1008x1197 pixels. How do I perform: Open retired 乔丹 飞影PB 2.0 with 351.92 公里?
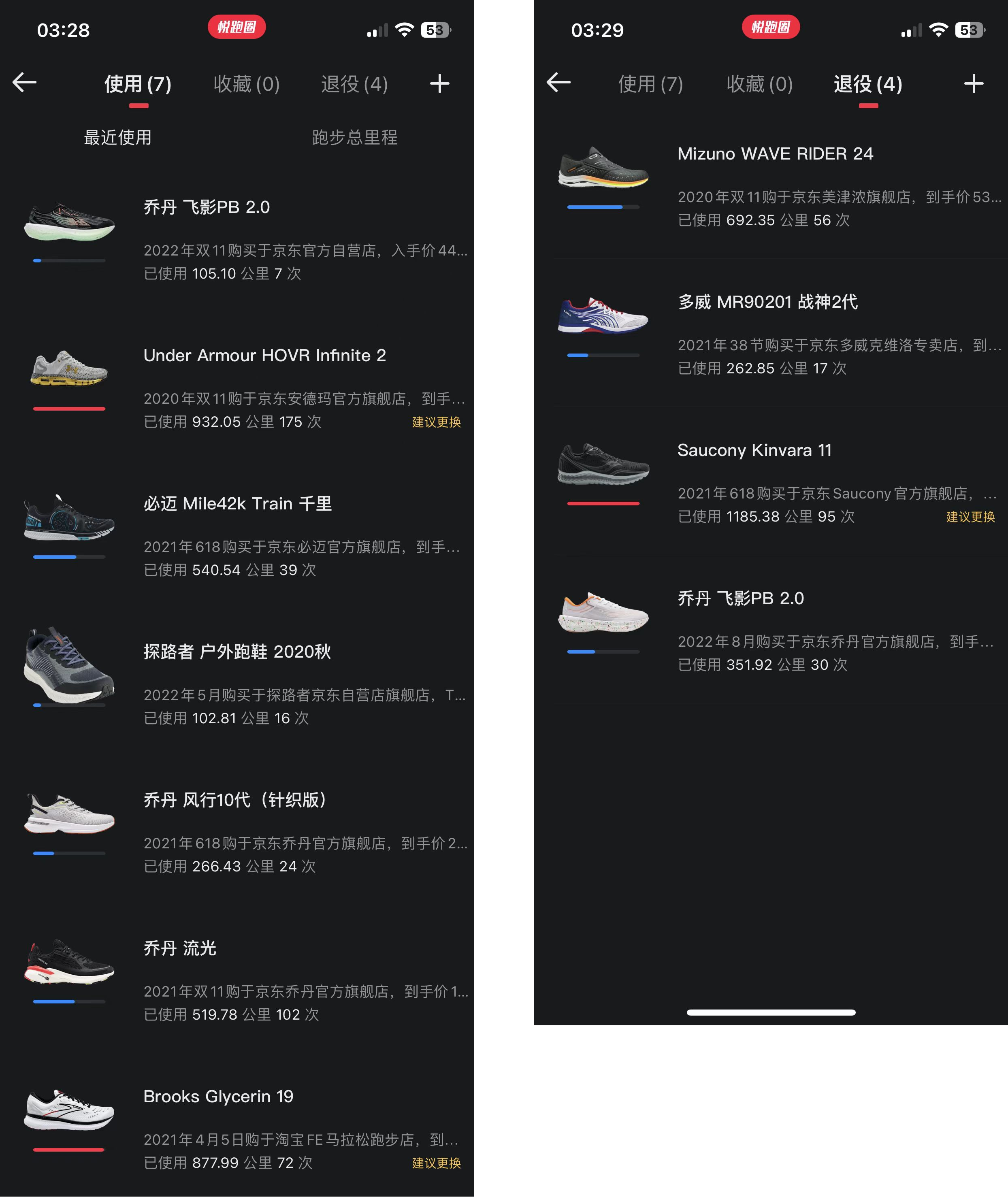[741, 599]
